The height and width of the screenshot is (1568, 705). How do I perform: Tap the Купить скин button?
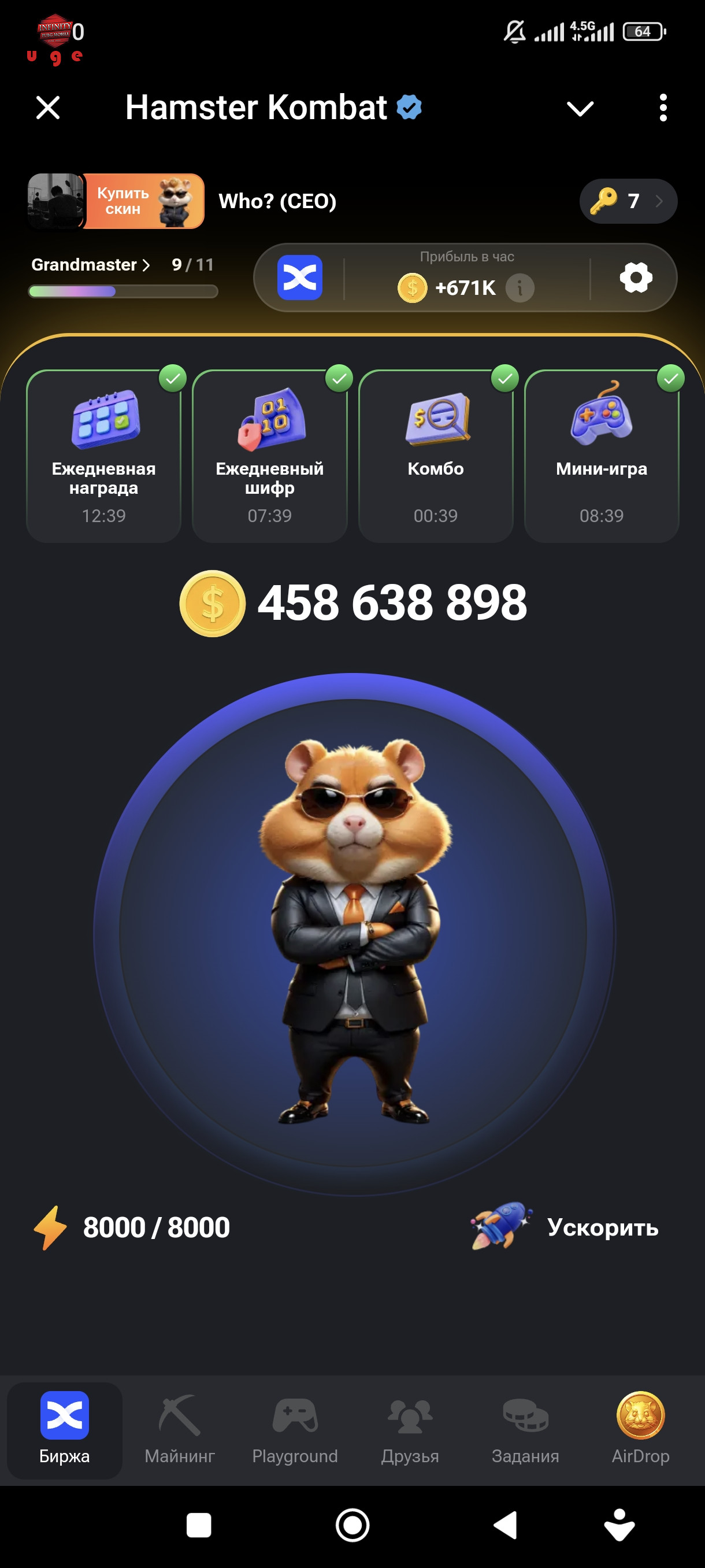(143, 201)
